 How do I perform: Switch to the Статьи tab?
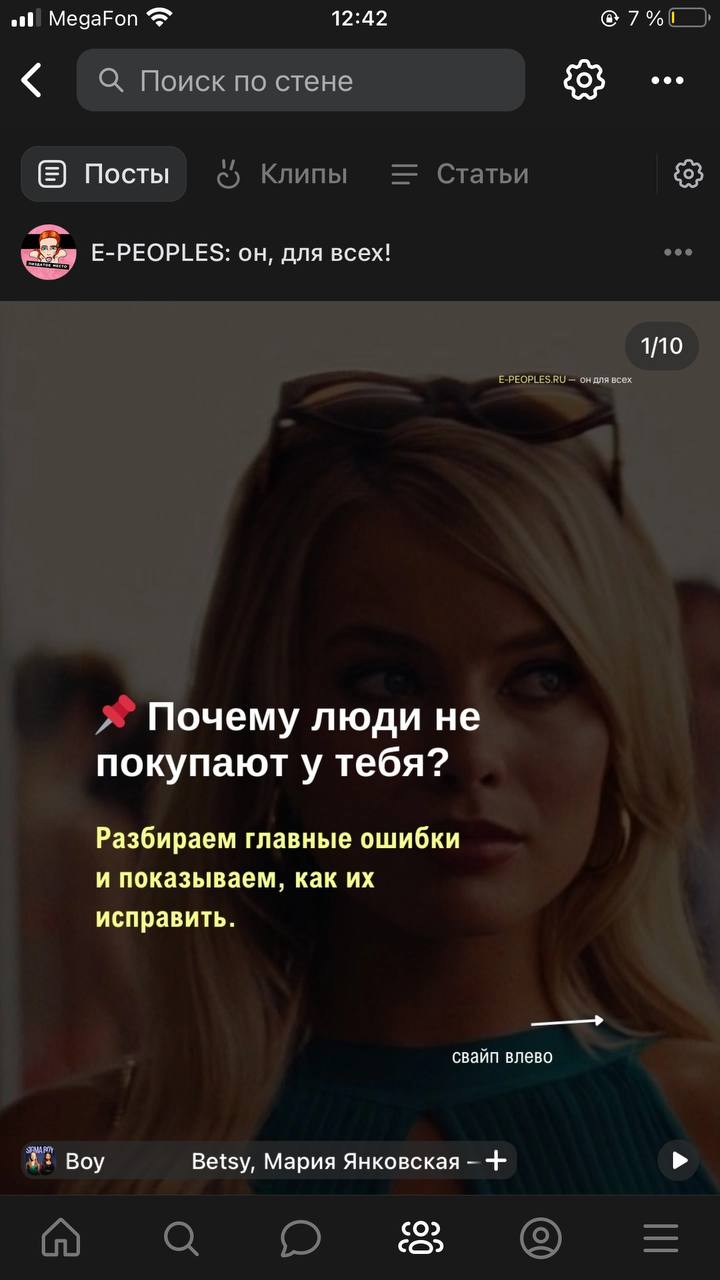point(460,174)
